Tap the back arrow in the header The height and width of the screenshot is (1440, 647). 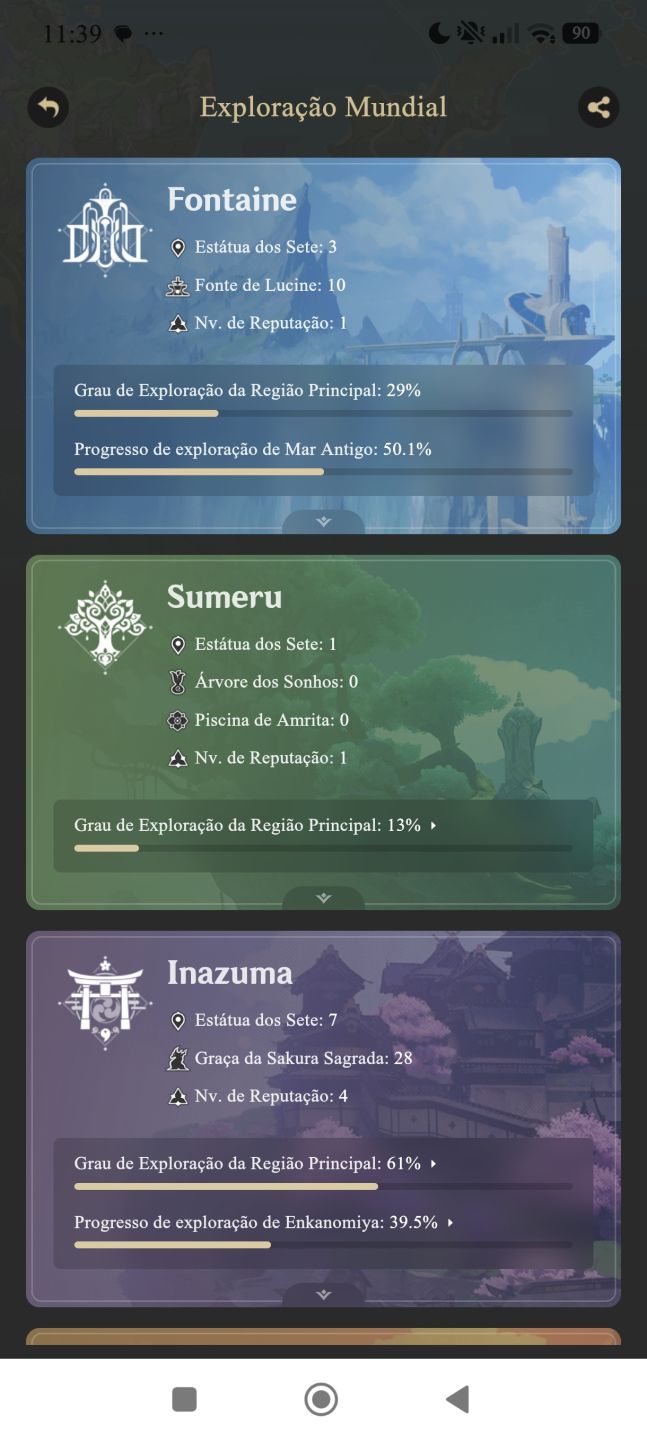tap(48, 107)
